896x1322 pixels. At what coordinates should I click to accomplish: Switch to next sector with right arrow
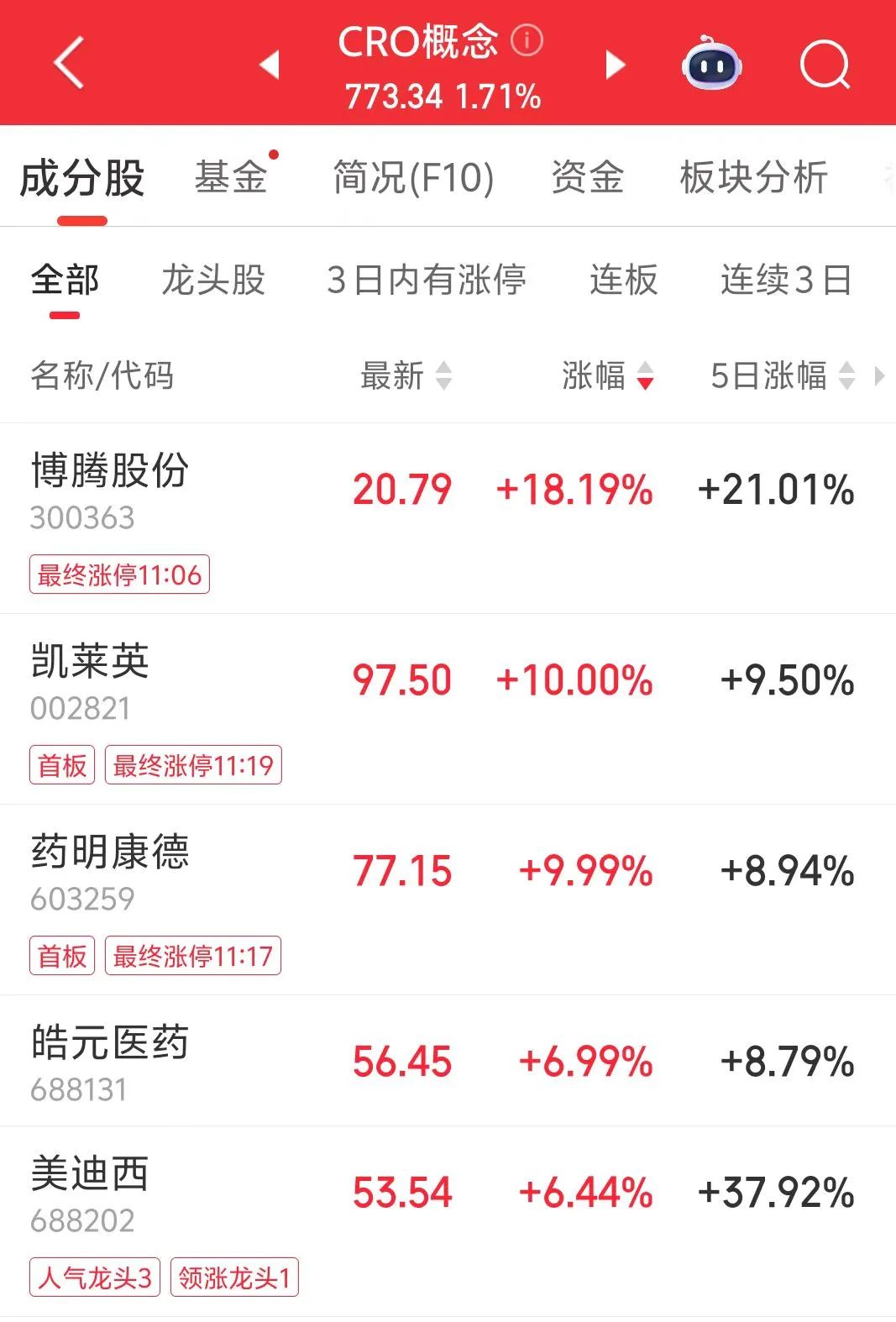tap(615, 64)
